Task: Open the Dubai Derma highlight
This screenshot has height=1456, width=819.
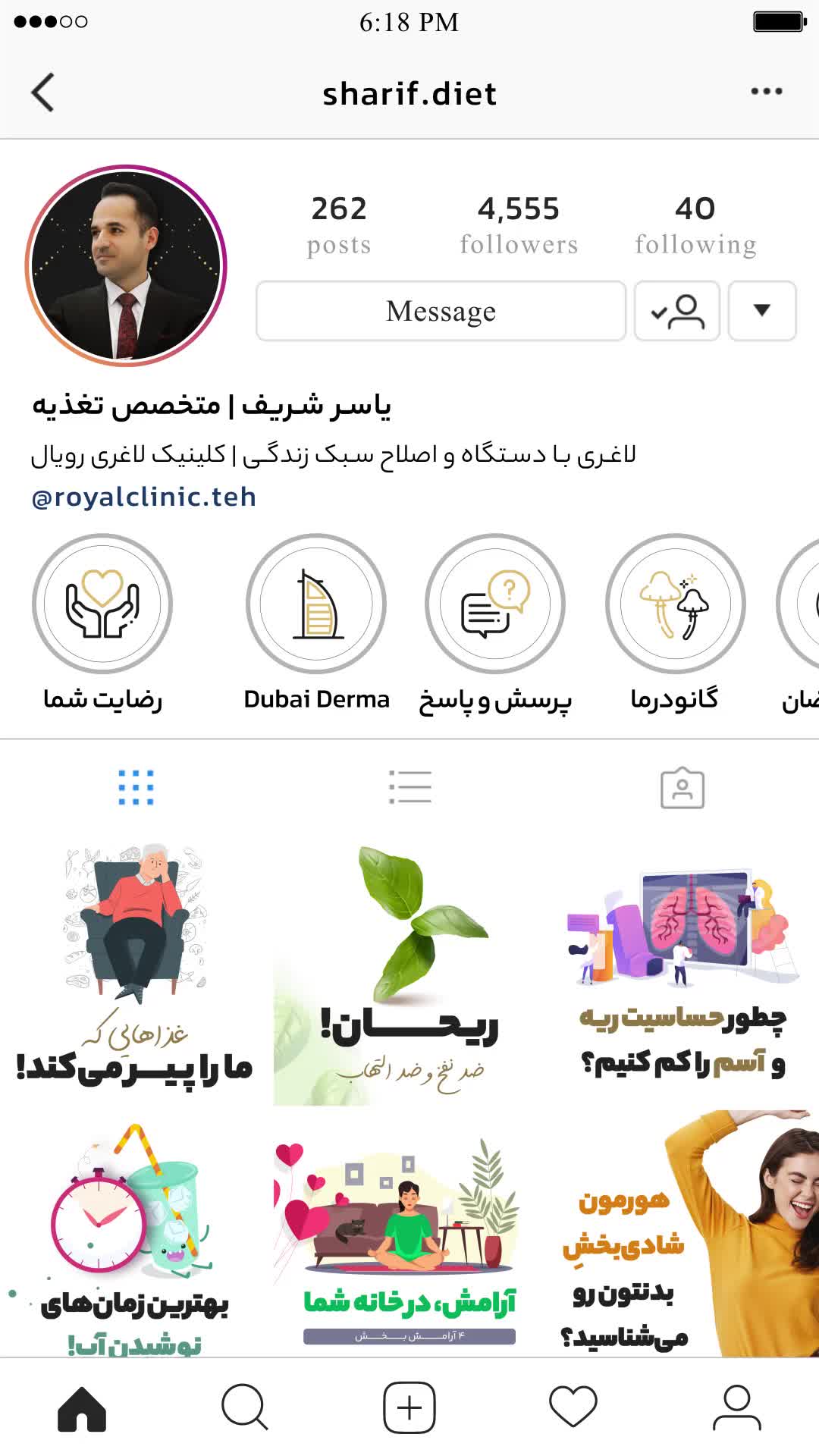Action: pos(316,604)
